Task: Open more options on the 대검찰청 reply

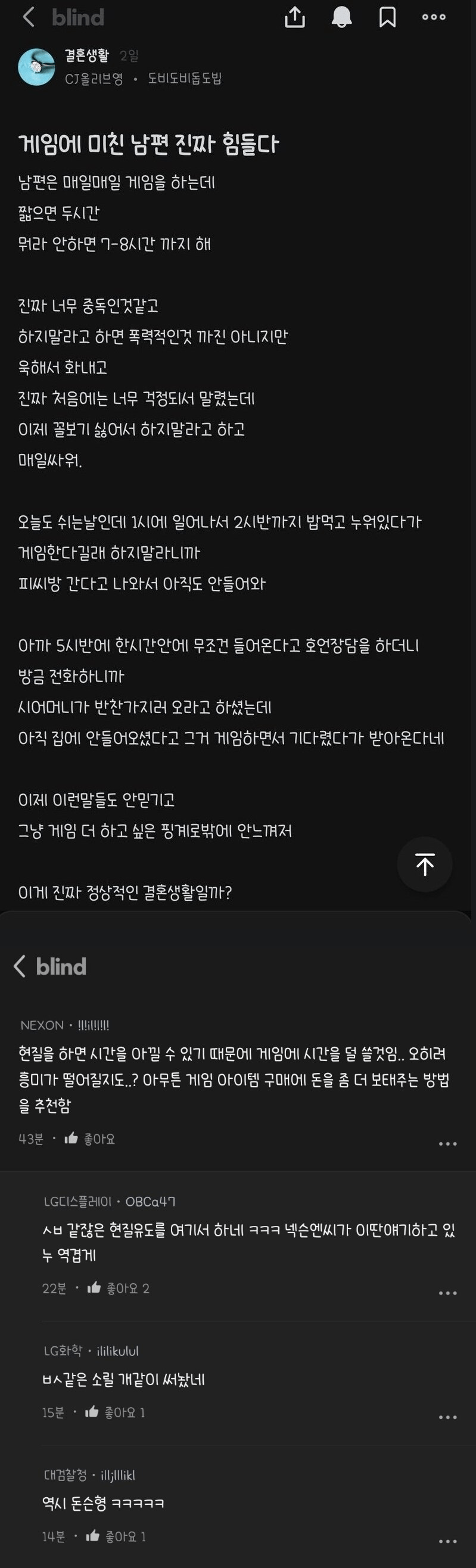Action: [447, 1541]
